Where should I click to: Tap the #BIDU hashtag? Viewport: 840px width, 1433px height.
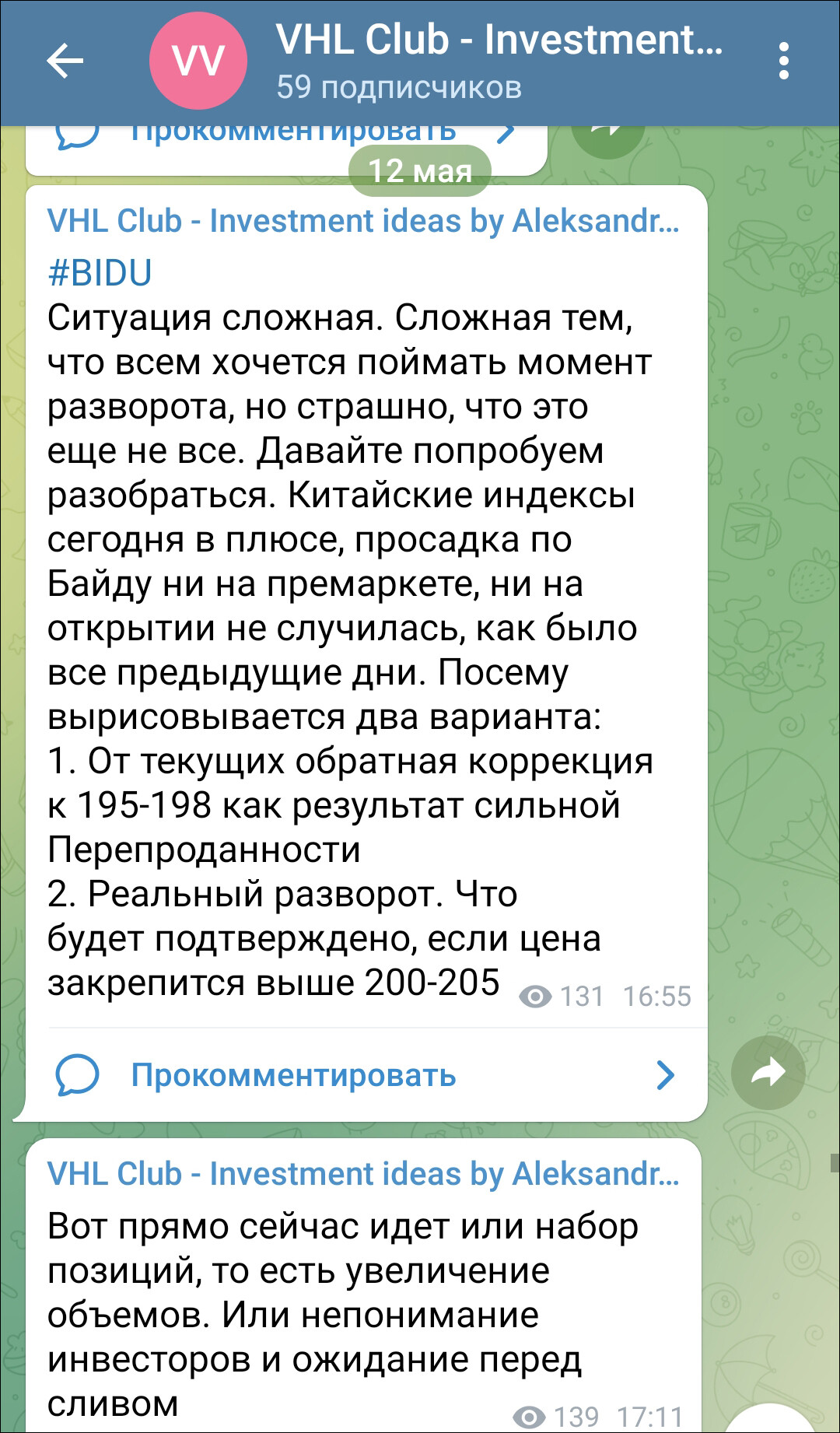click(x=100, y=273)
